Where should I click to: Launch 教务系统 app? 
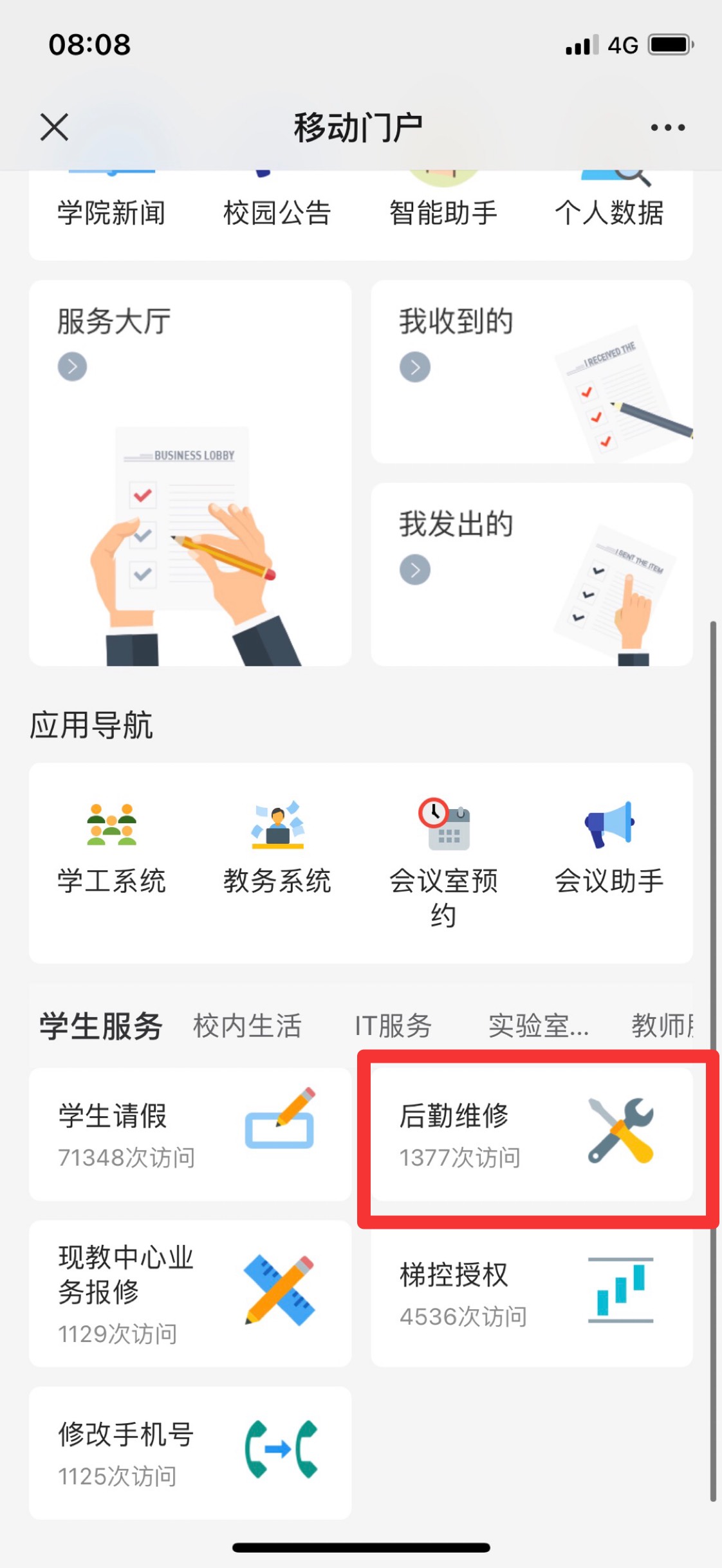point(277,847)
